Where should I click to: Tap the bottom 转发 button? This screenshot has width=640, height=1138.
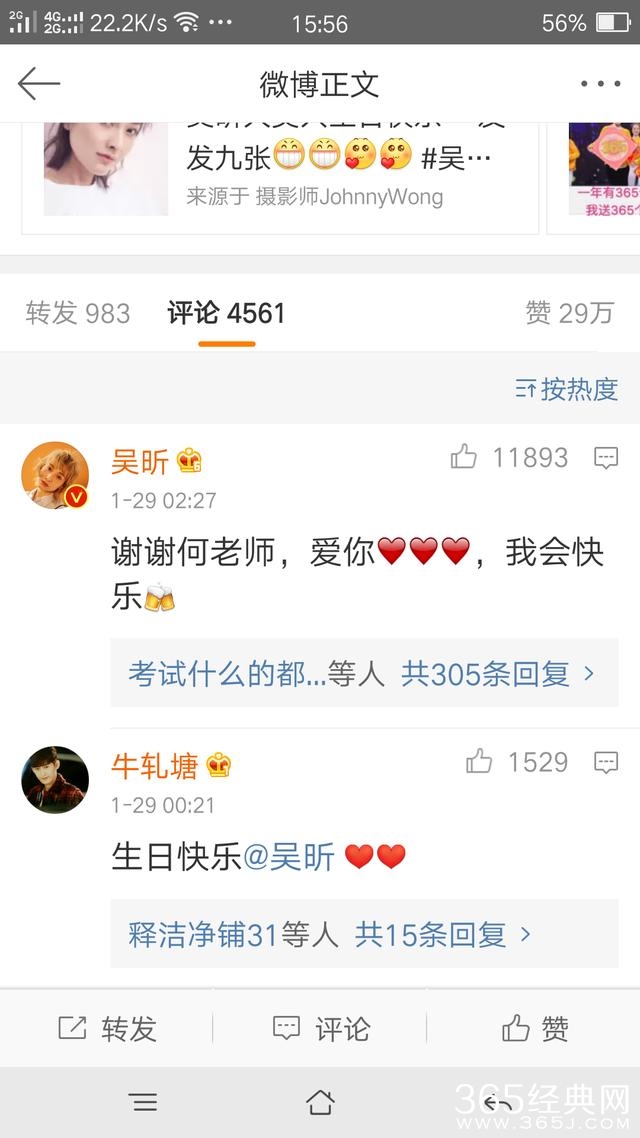click(x=107, y=1028)
